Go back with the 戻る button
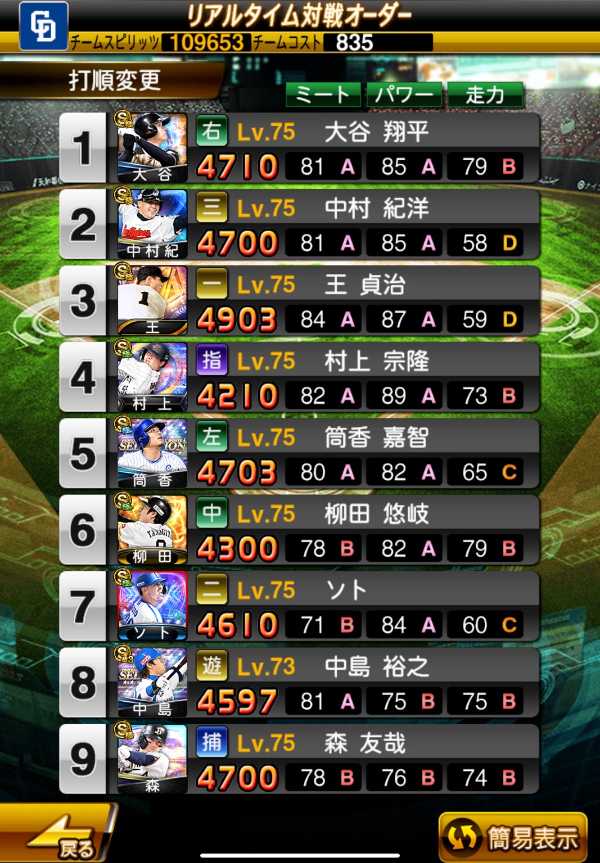Viewport: 600px width, 863px height. [55, 832]
